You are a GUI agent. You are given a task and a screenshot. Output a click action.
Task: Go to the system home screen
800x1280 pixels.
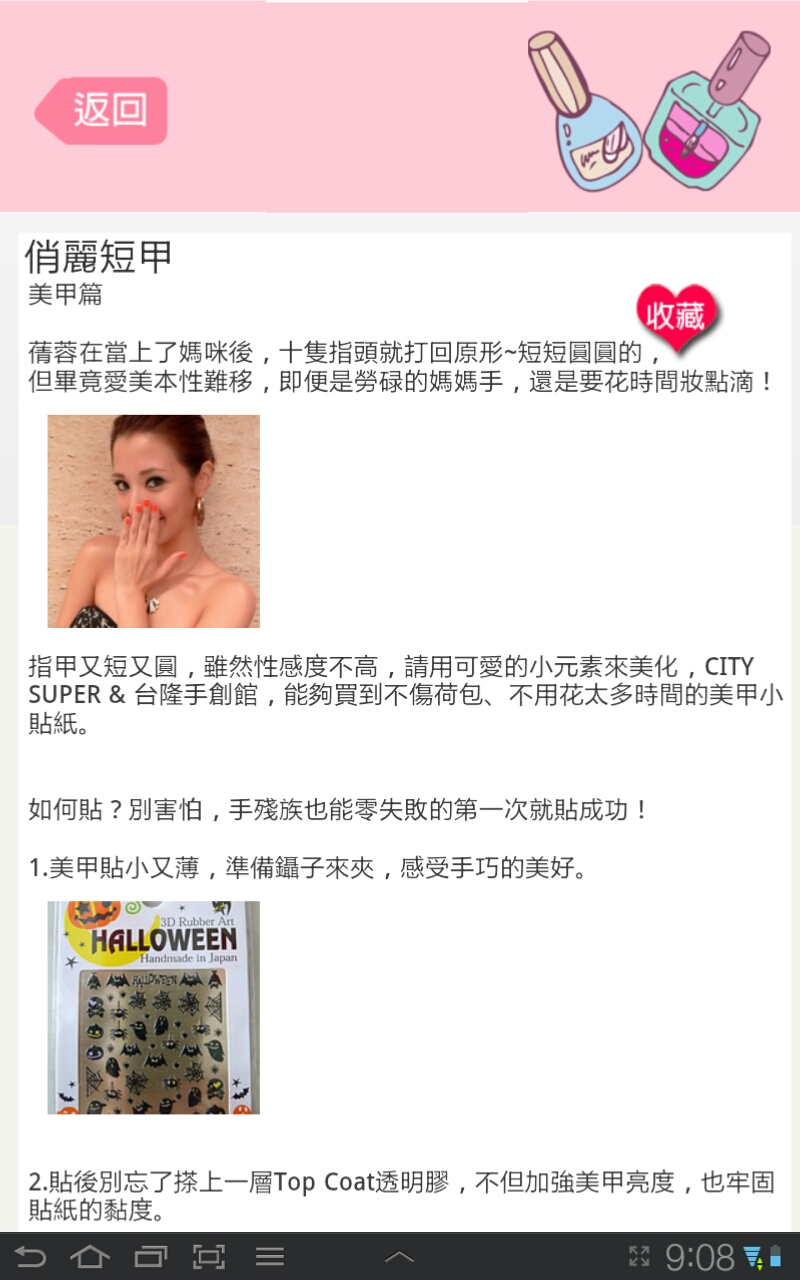click(x=90, y=1257)
